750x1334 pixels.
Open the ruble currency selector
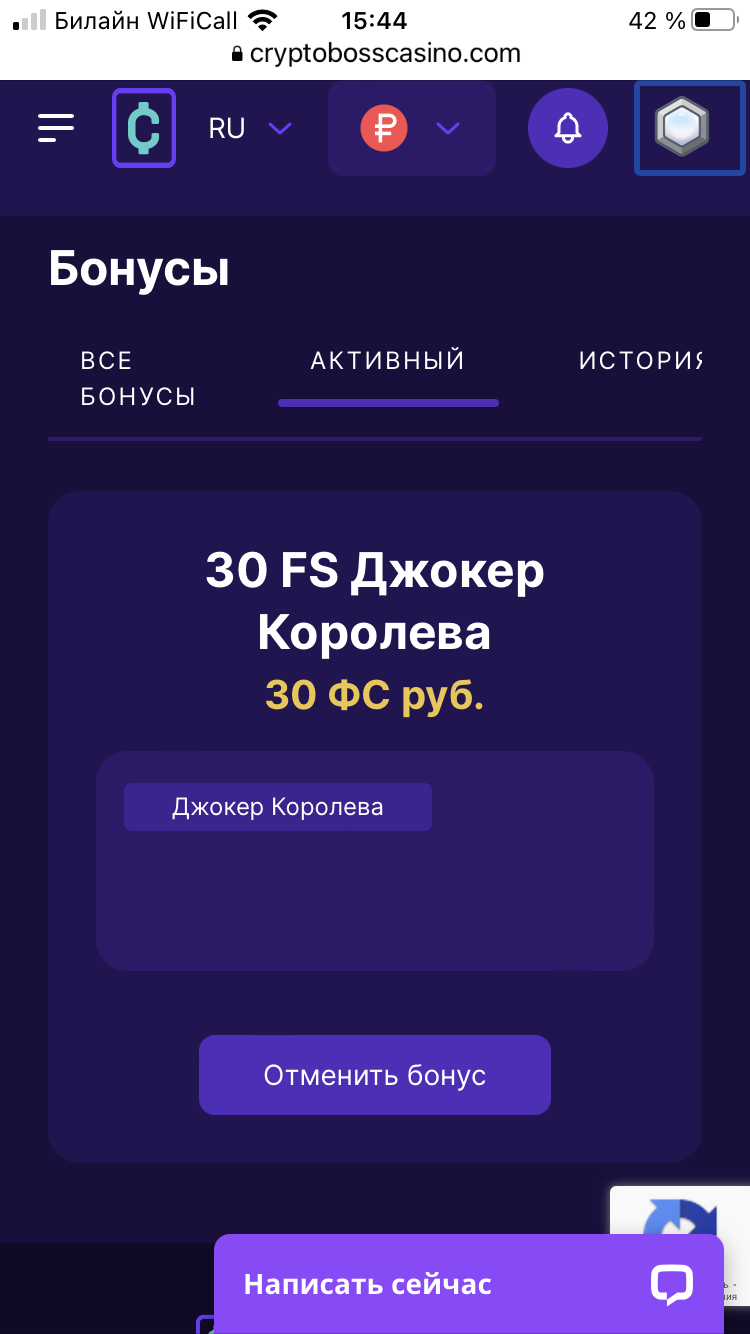pyautogui.click(x=411, y=128)
